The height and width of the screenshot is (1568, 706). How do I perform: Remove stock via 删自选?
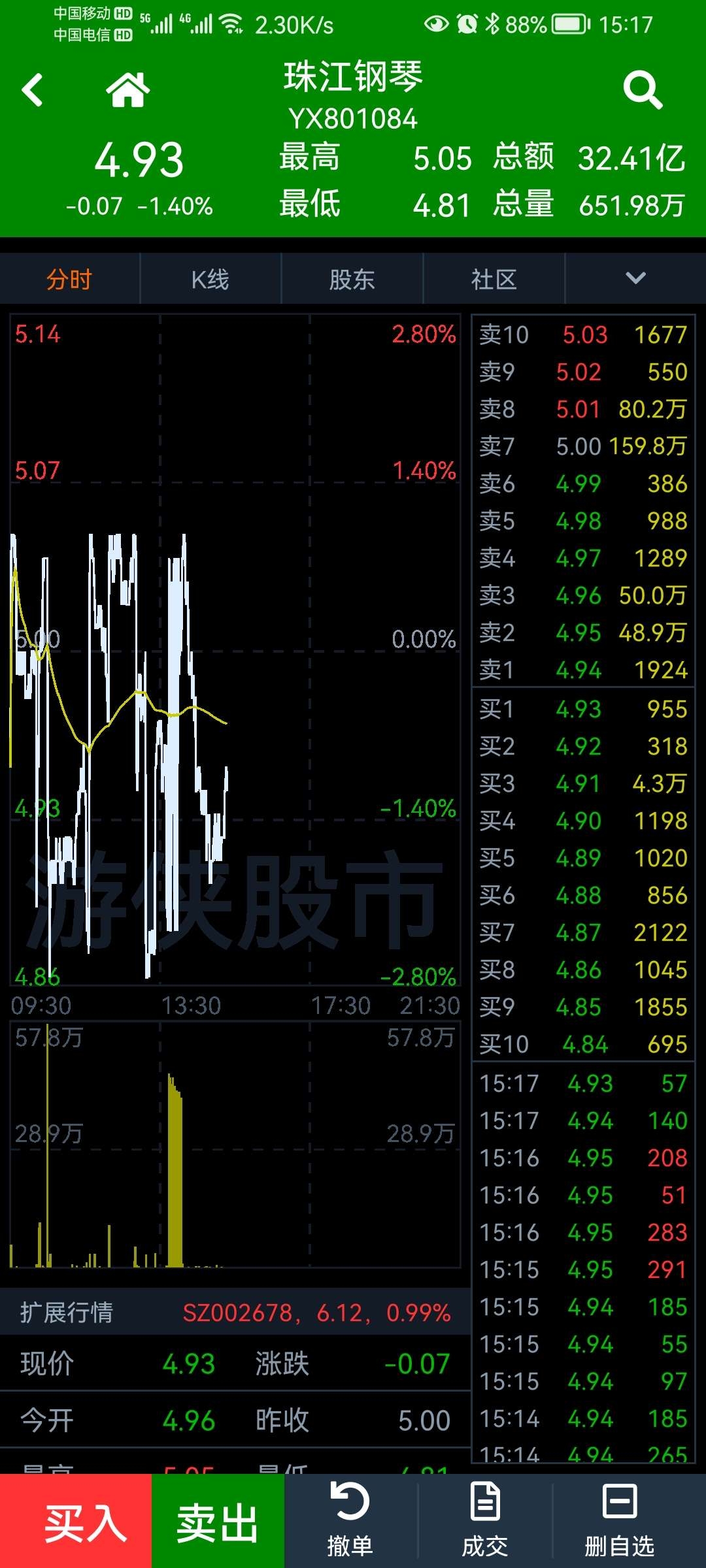tap(620, 1521)
